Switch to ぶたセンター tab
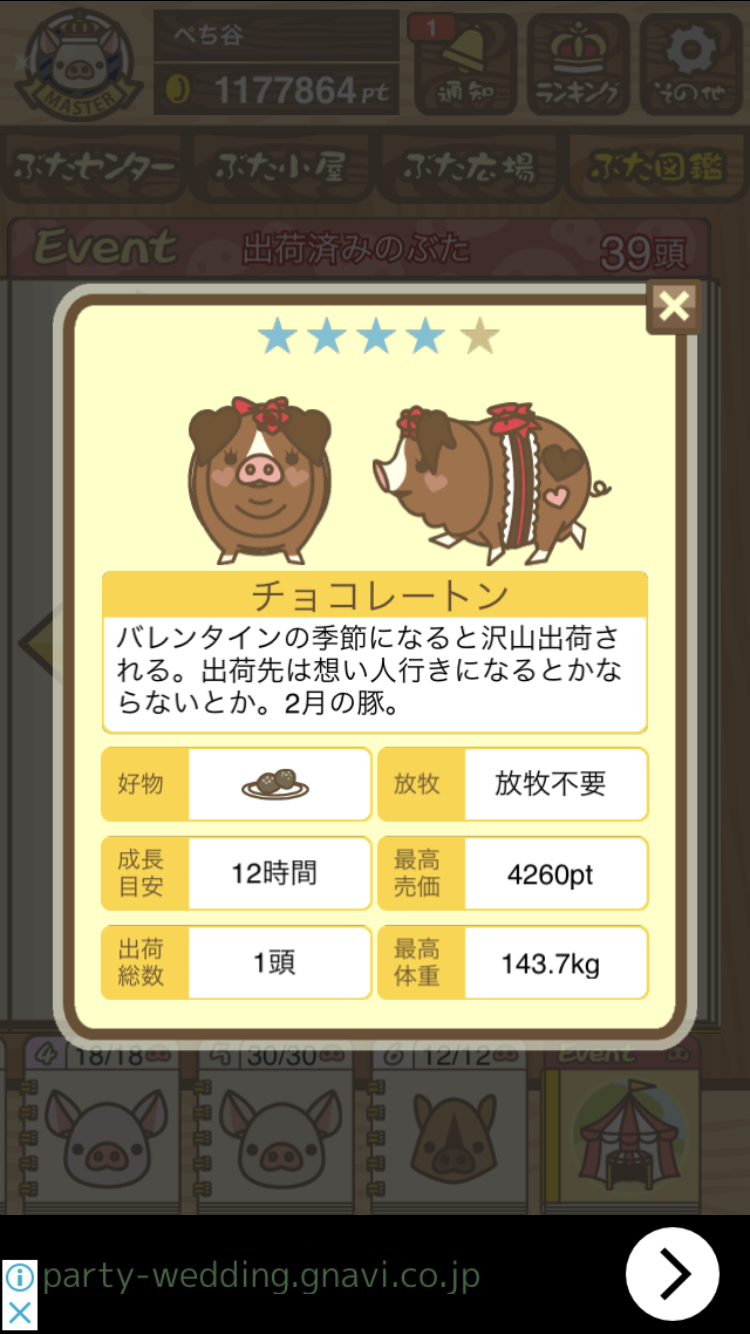Screen dimensions: 750x1334 coord(95,168)
